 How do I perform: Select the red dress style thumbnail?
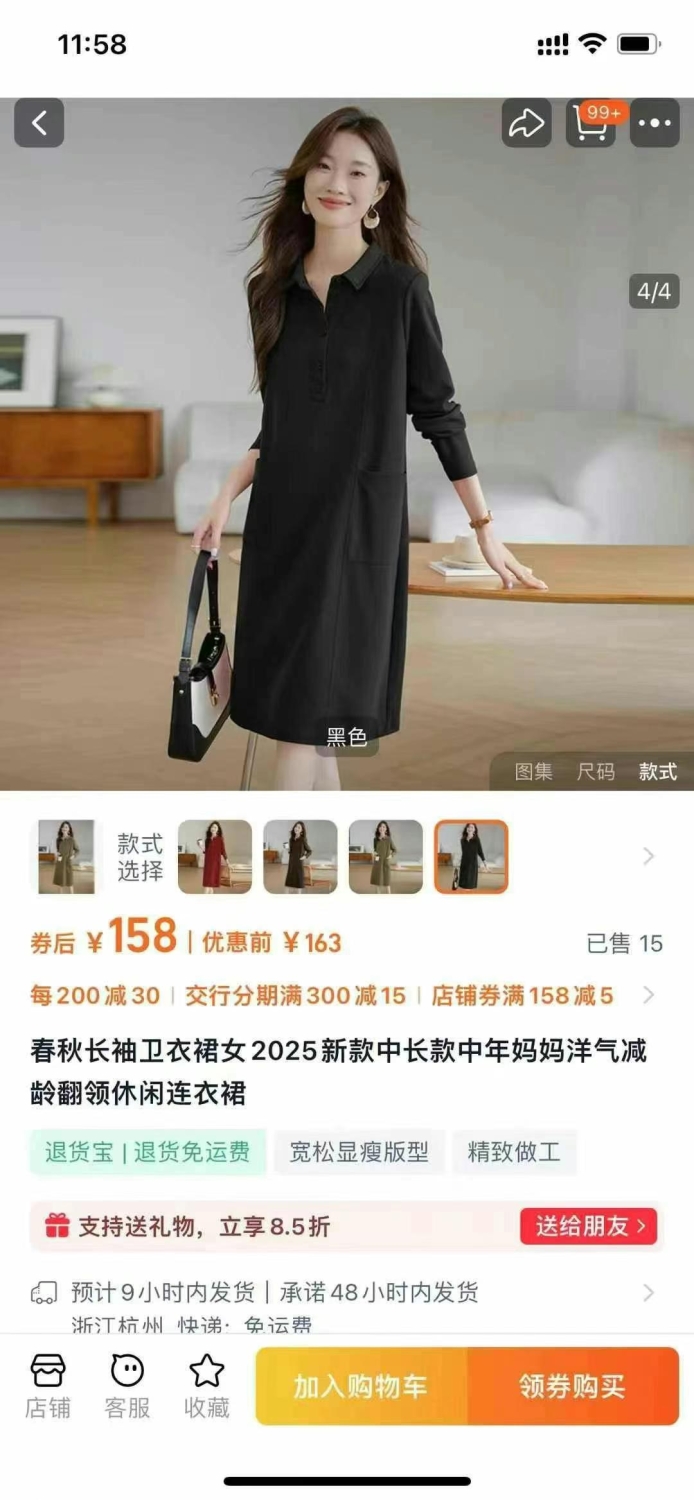click(x=215, y=857)
